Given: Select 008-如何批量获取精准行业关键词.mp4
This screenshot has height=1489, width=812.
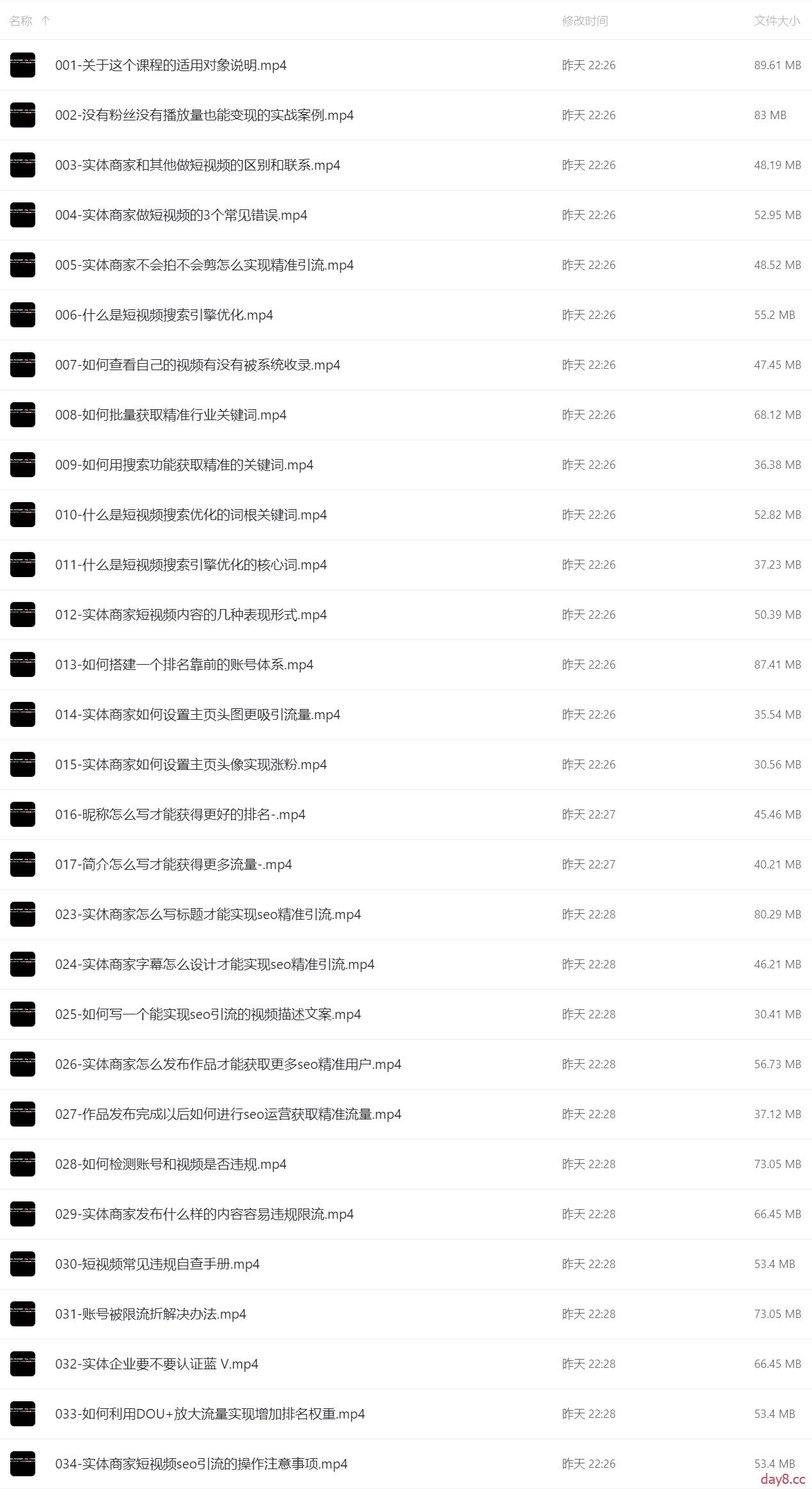Looking at the screenshot, I should coord(170,415).
